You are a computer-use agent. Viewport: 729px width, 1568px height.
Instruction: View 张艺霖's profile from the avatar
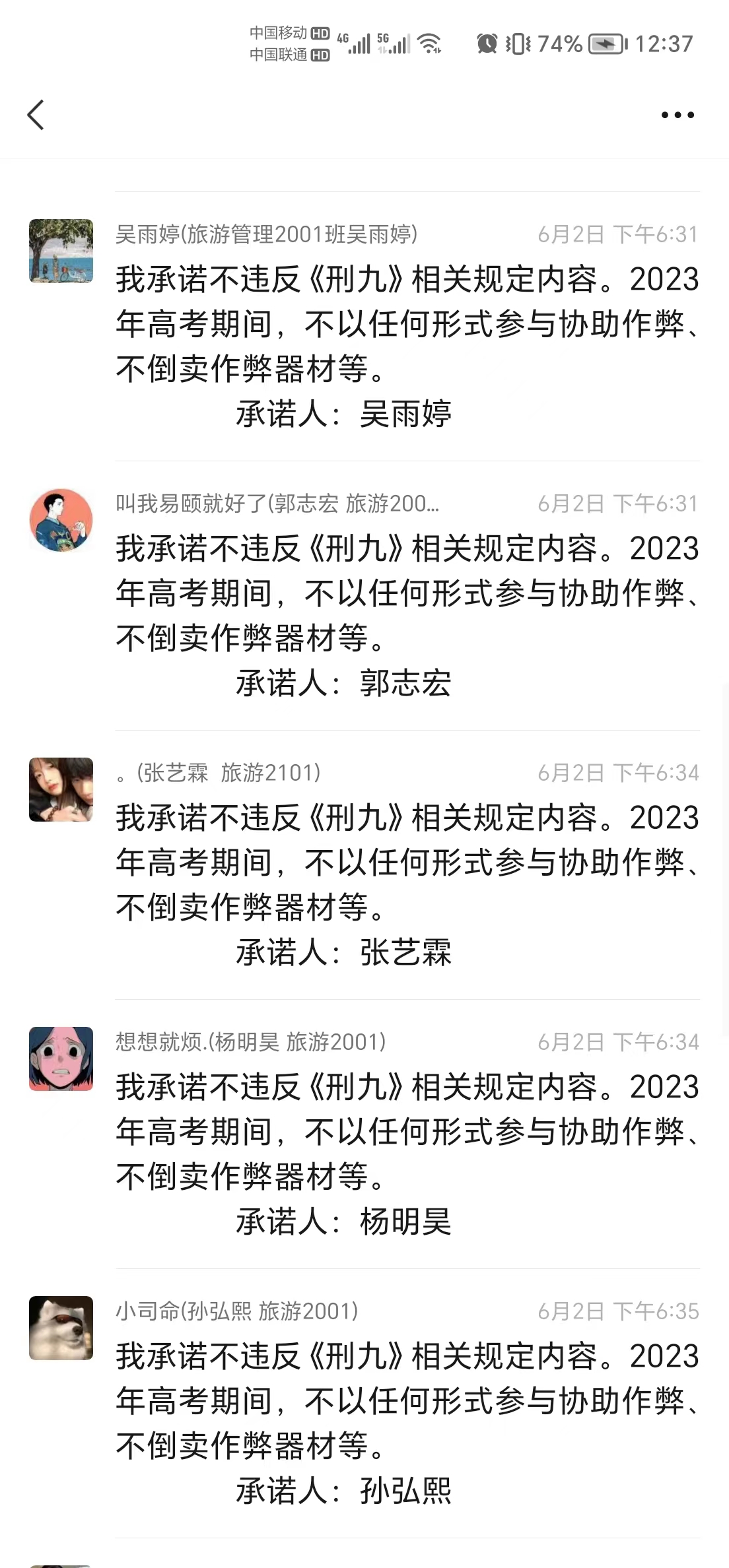tap(61, 789)
